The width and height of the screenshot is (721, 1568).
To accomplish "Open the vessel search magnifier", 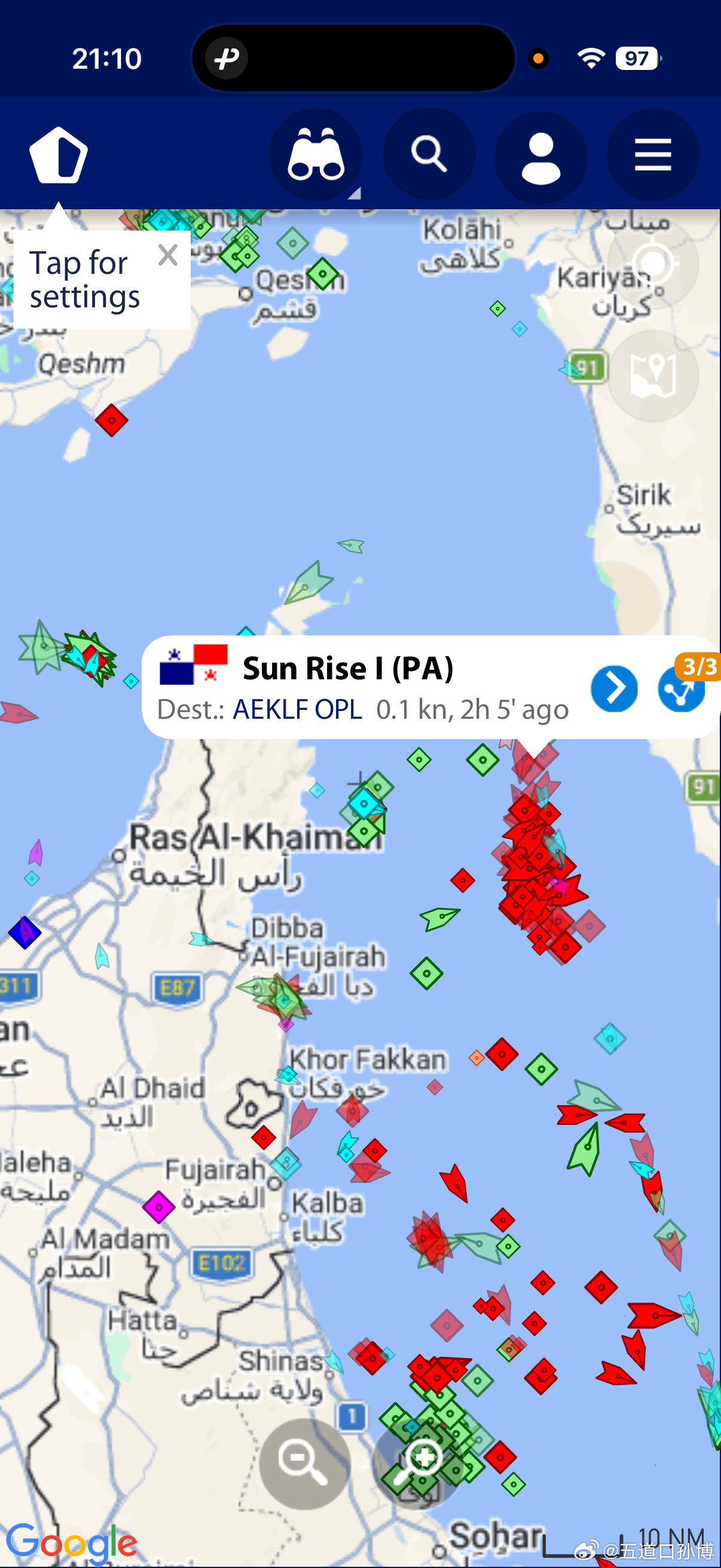I will (x=429, y=154).
